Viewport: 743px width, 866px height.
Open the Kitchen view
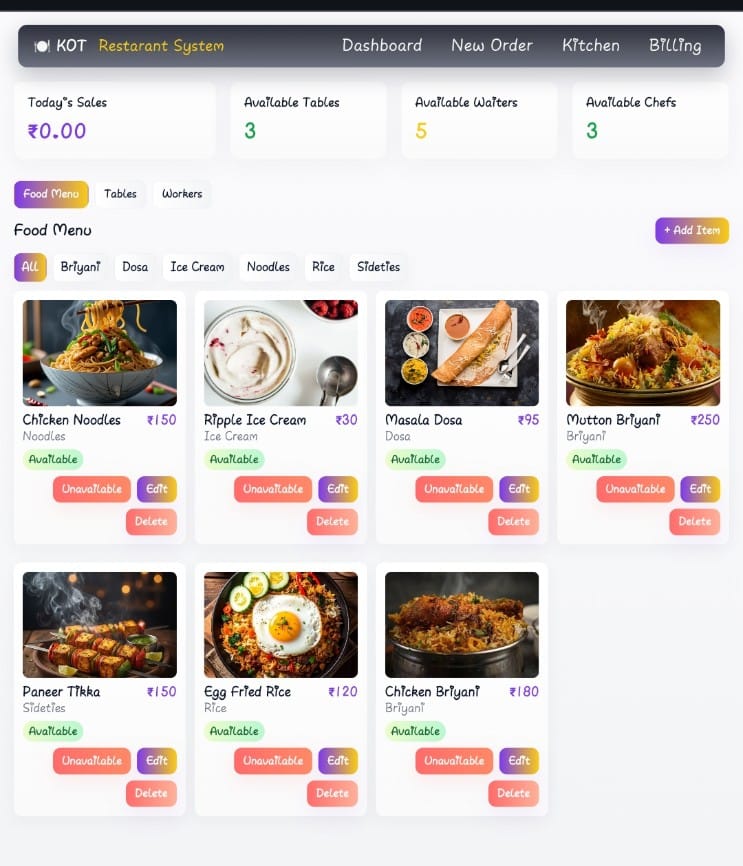[591, 46]
